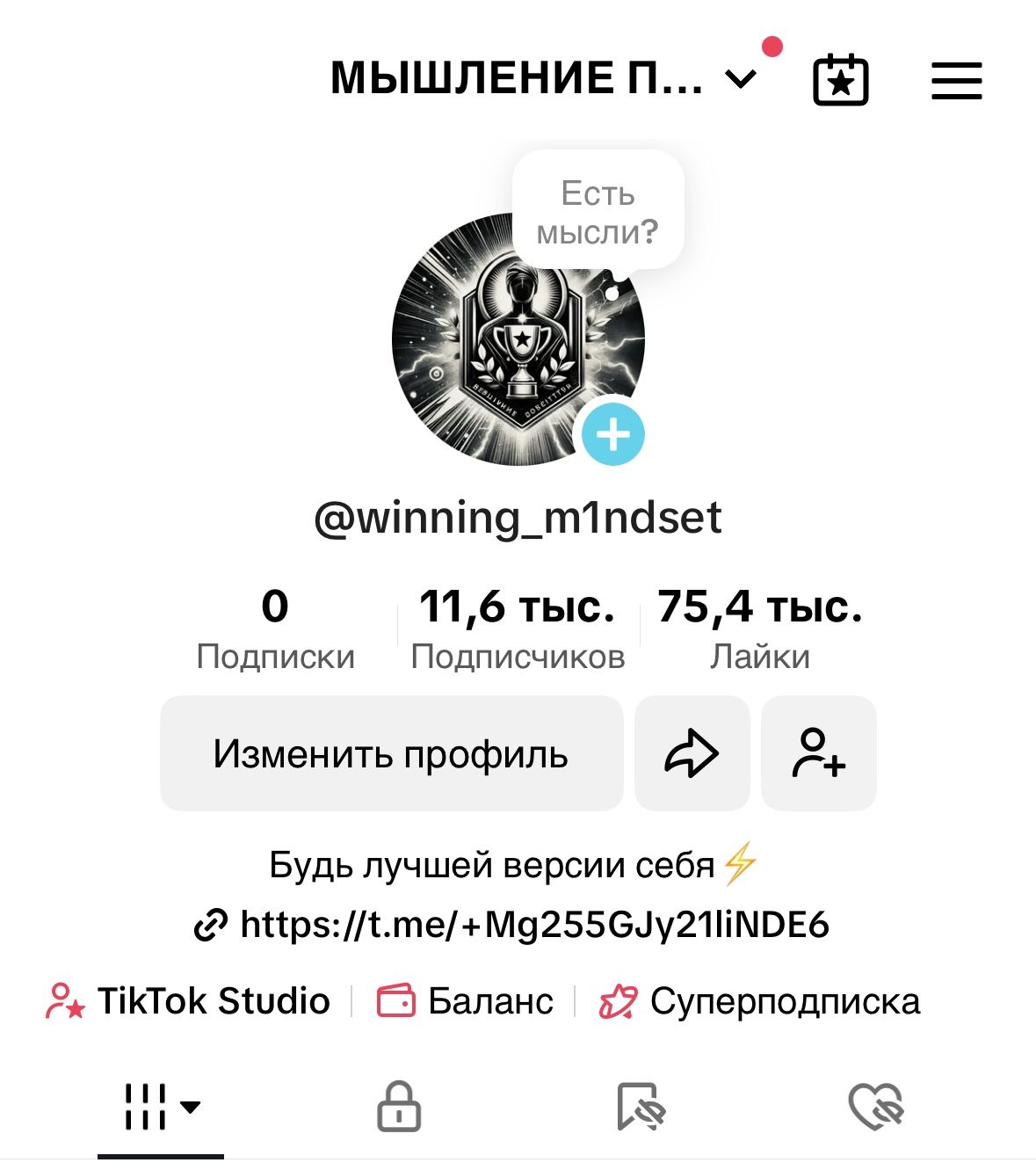This screenshot has height=1170, width=1036.
Task: Switch to the liked videos tab
Action: (x=876, y=1106)
